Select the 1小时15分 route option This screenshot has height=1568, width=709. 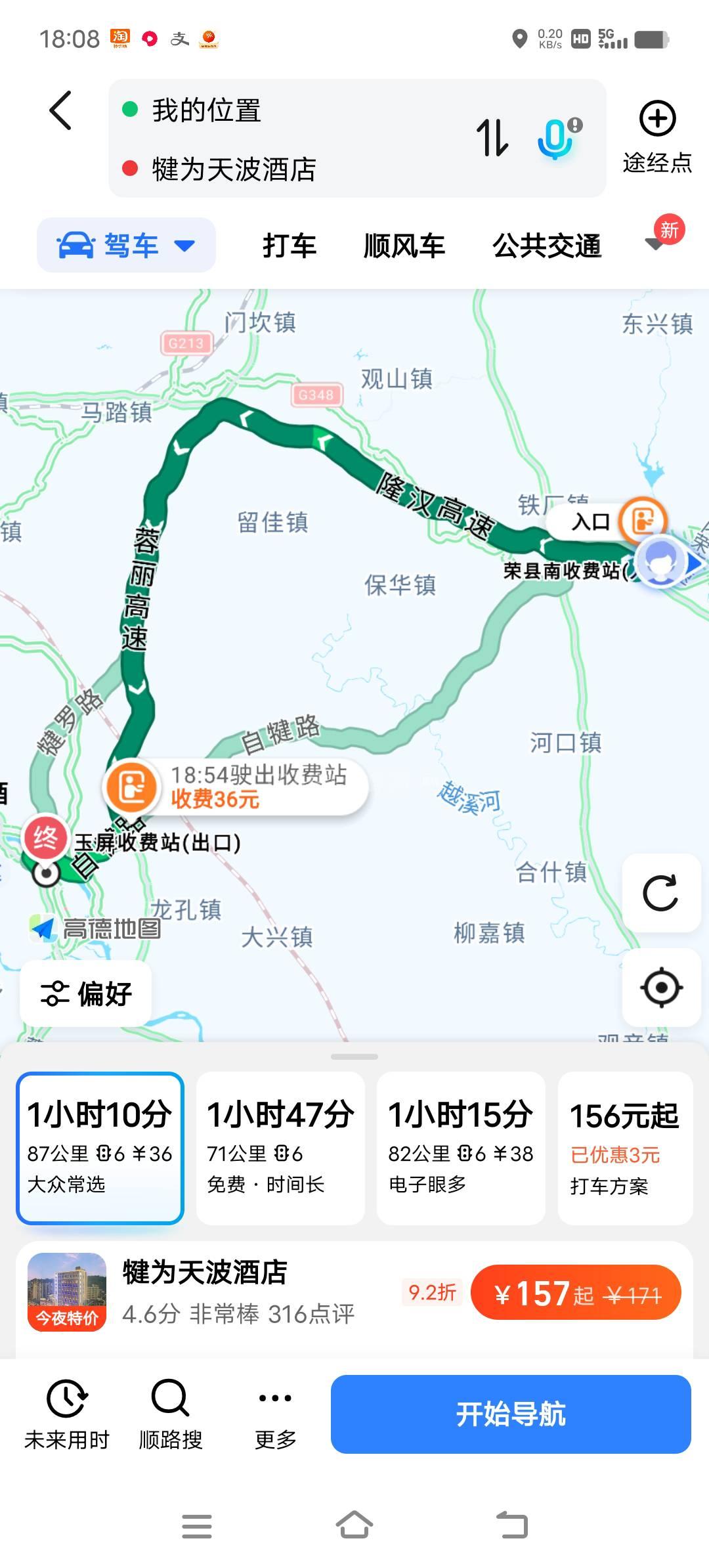[x=461, y=1148]
